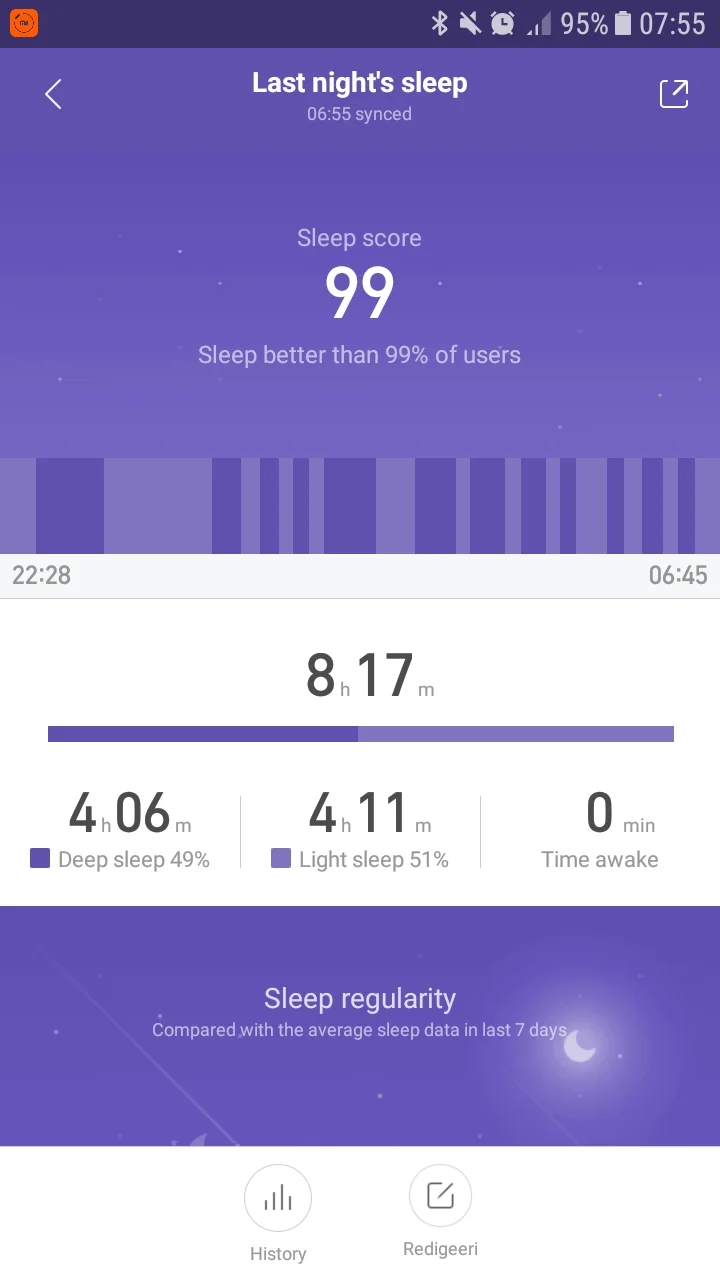Open Last night's sleep title

click(x=359, y=82)
